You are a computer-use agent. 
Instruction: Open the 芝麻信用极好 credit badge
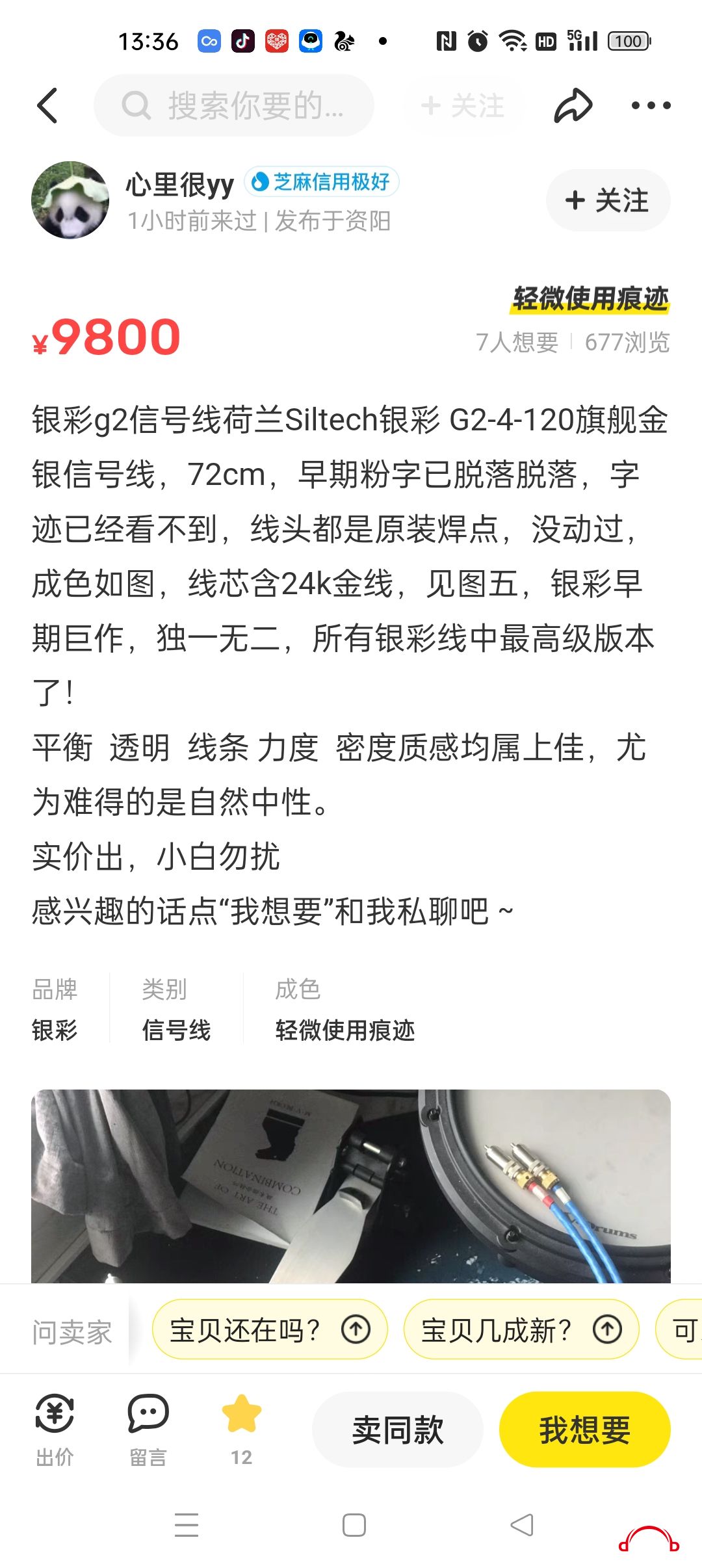pos(322,181)
